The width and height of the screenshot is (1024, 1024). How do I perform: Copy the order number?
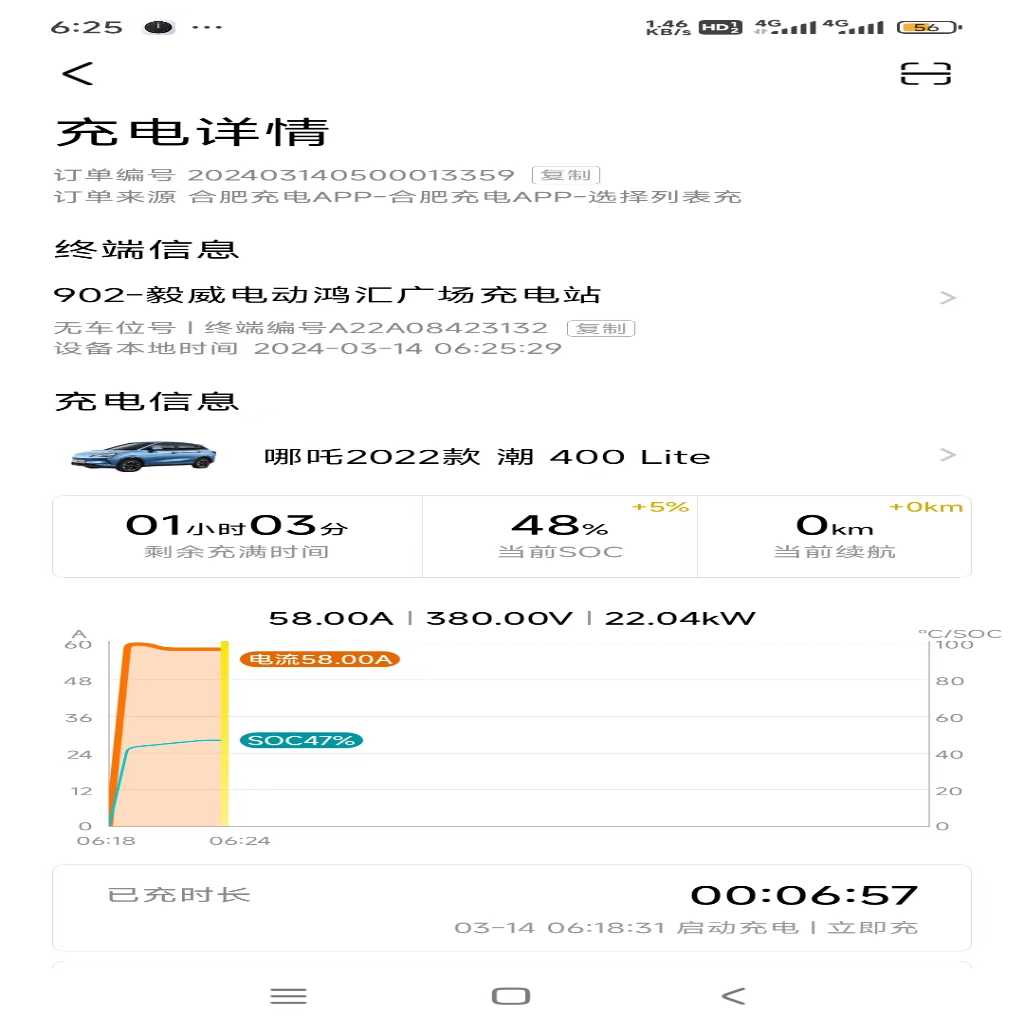(565, 175)
